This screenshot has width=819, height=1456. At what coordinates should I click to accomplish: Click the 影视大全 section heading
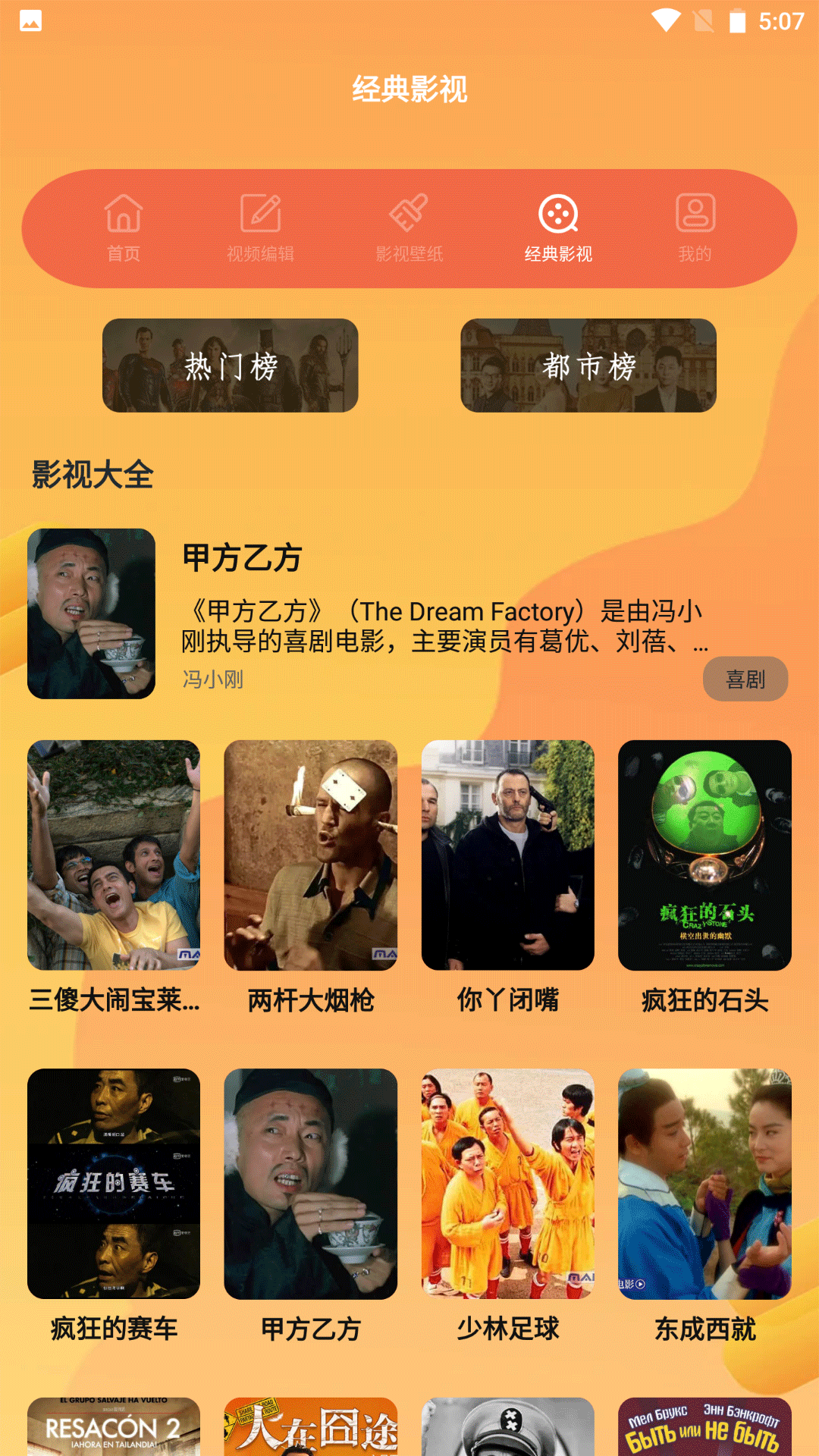click(92, 474)
